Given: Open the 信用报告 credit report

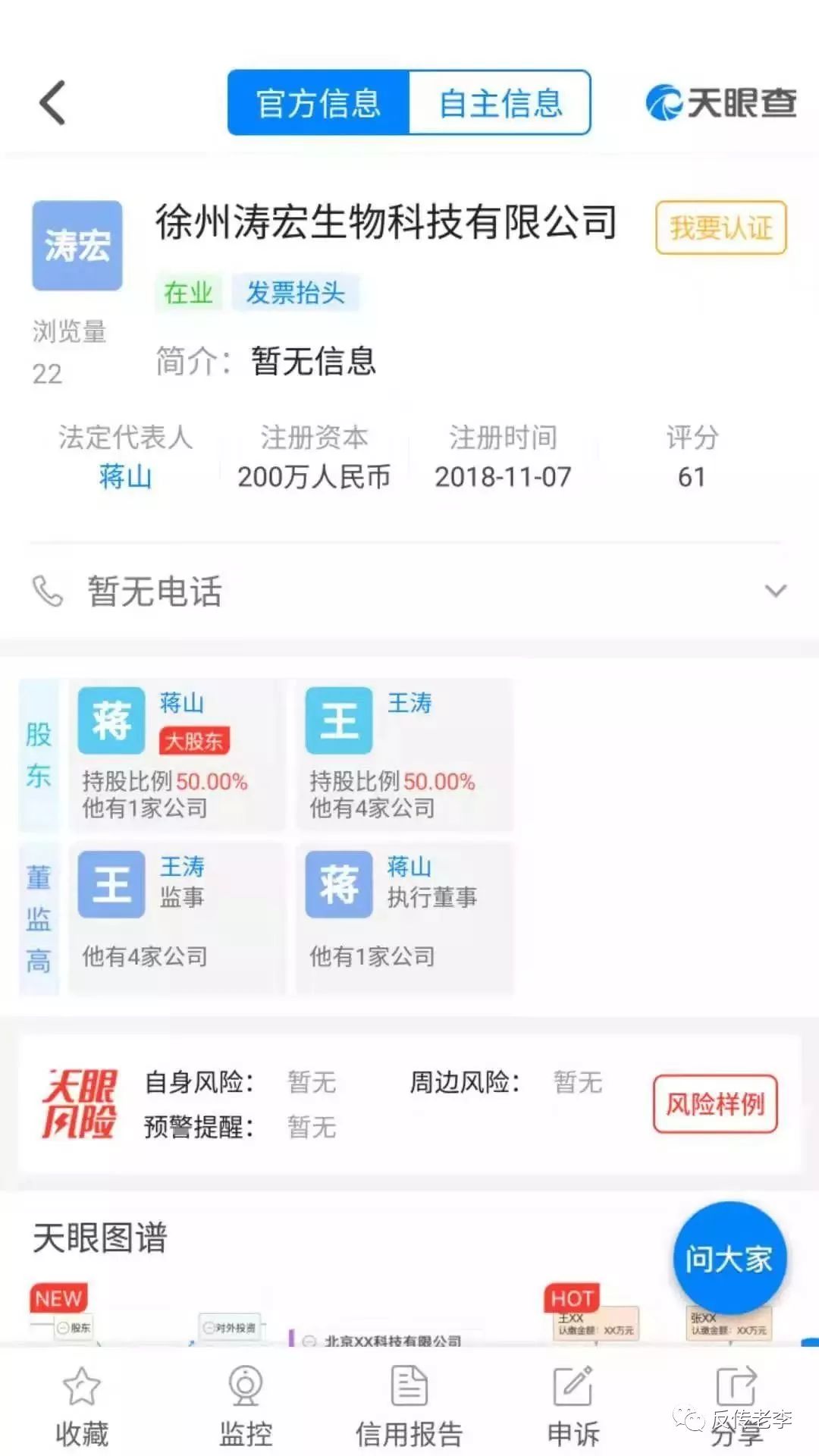Looking at the screenshot, I should point(409,1407).
